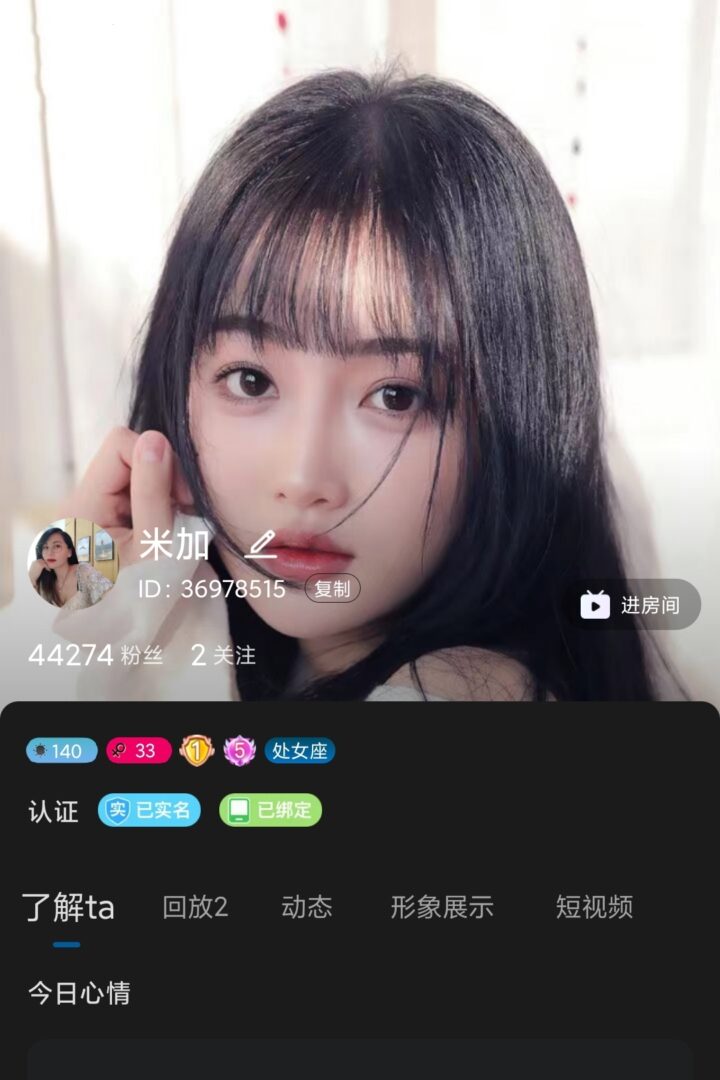Go to the 短视频 tab
The width and height of the screenshot is (720, 1080).
[x=594, y=907]
